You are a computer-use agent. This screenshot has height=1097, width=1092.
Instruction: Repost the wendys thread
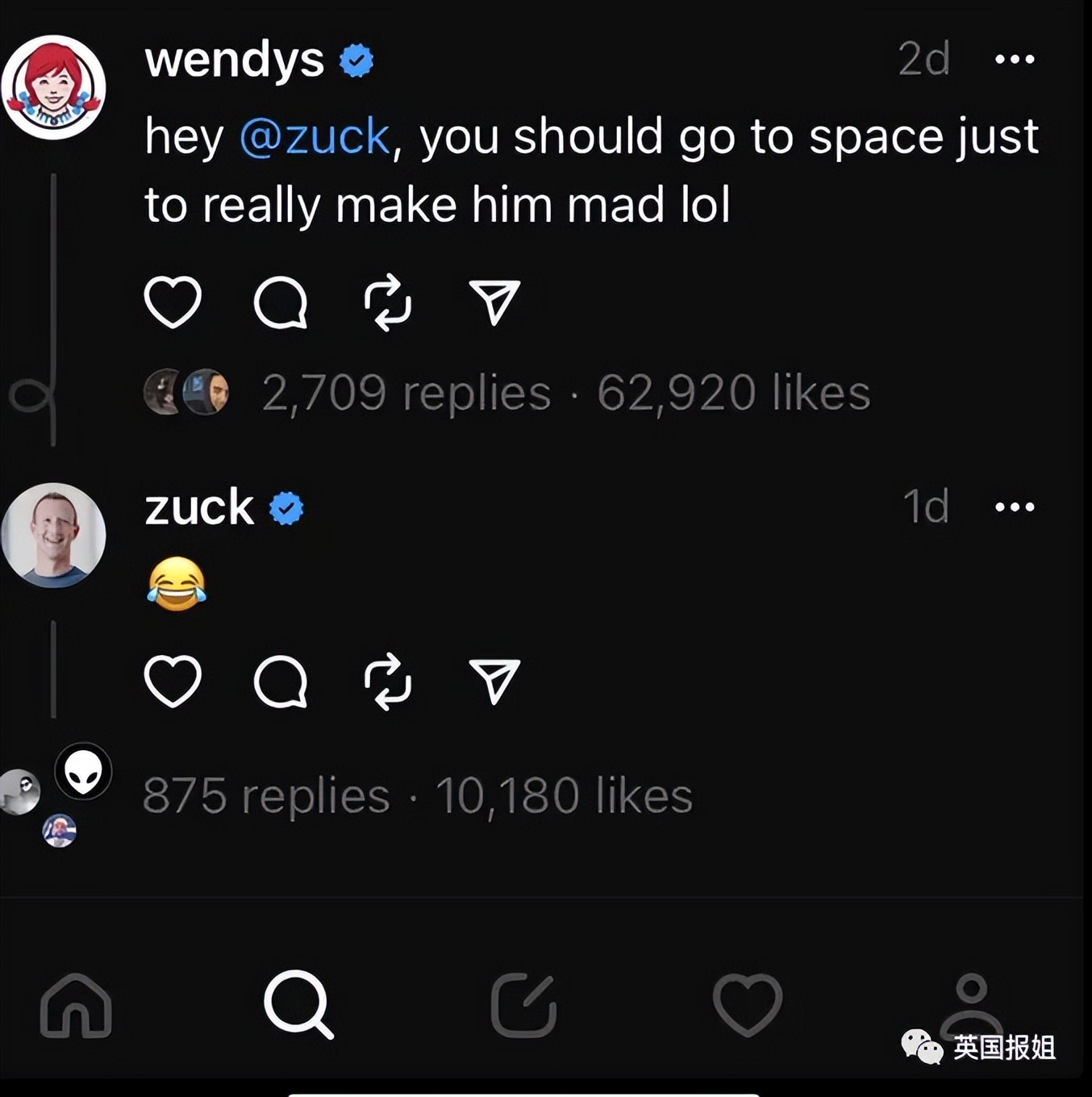point(388,302)
